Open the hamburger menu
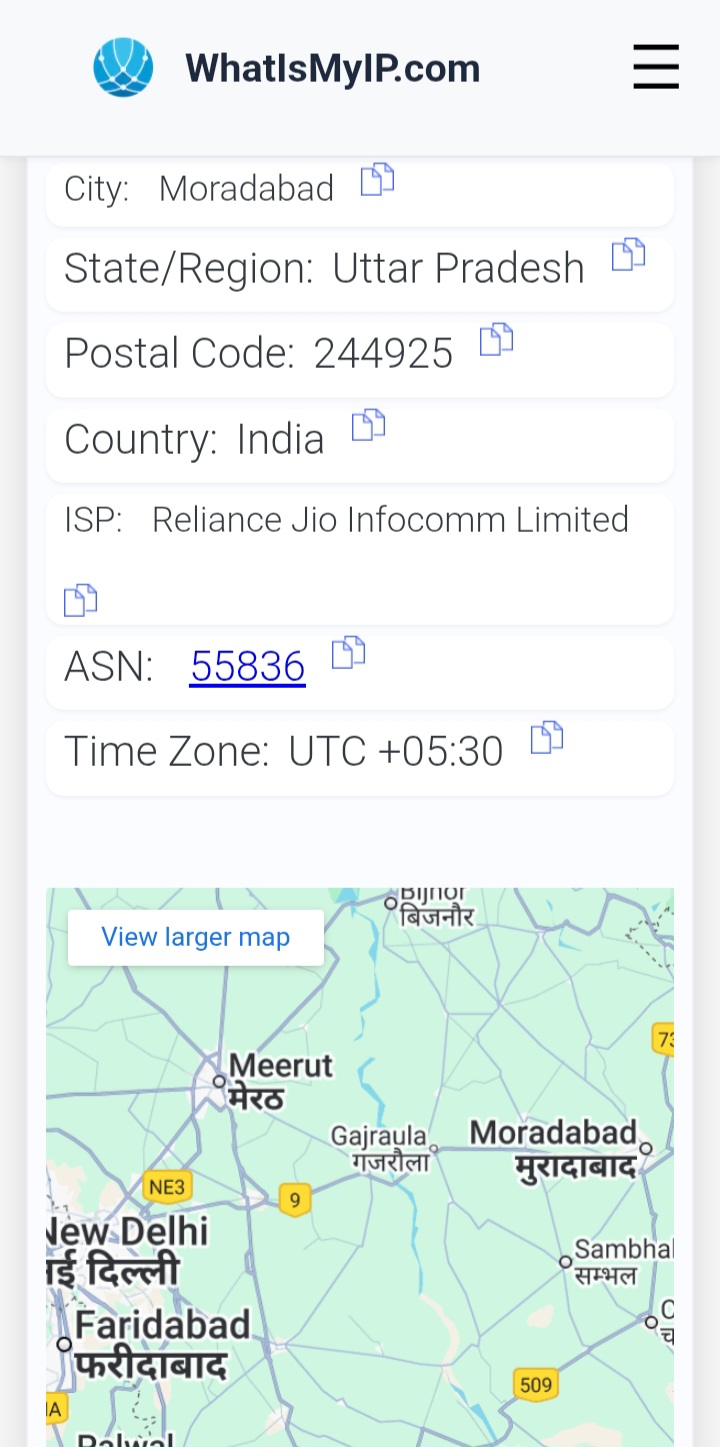 pos(656,68)
